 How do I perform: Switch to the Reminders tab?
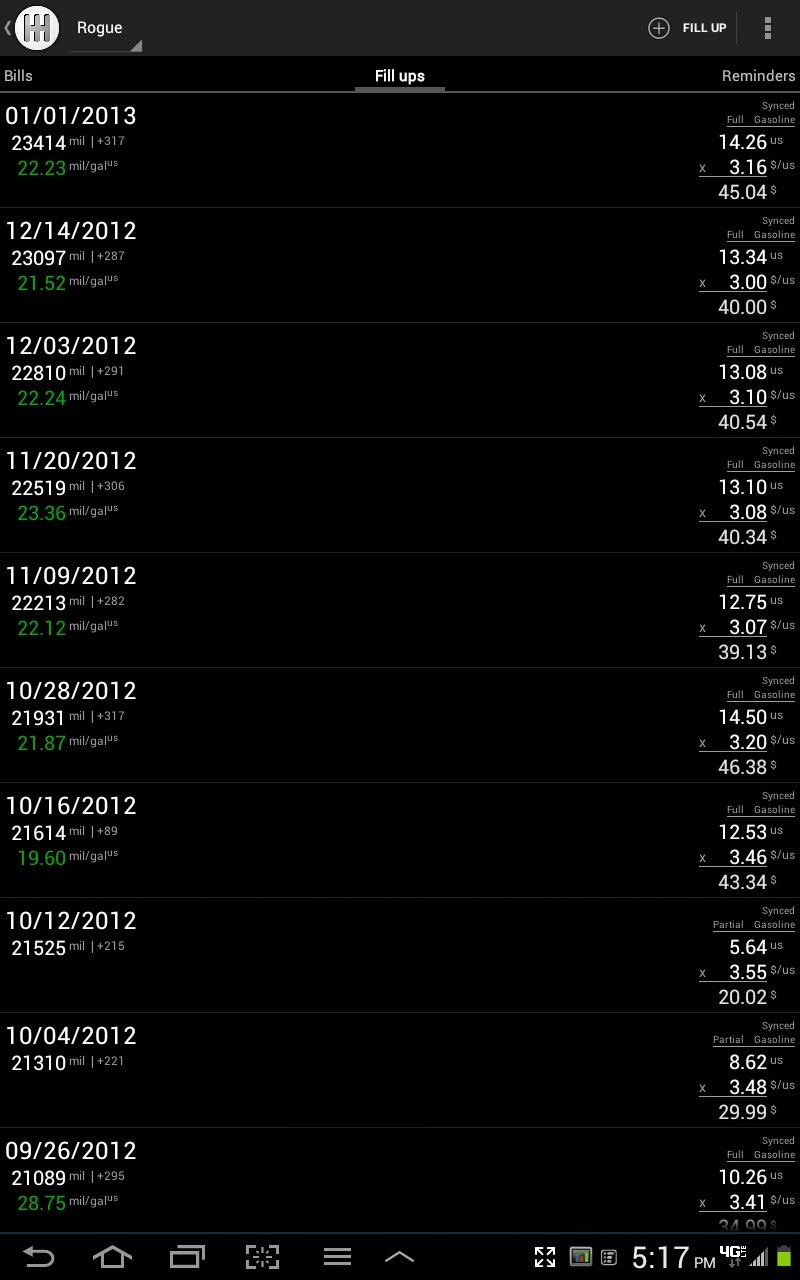pos(758,76)
